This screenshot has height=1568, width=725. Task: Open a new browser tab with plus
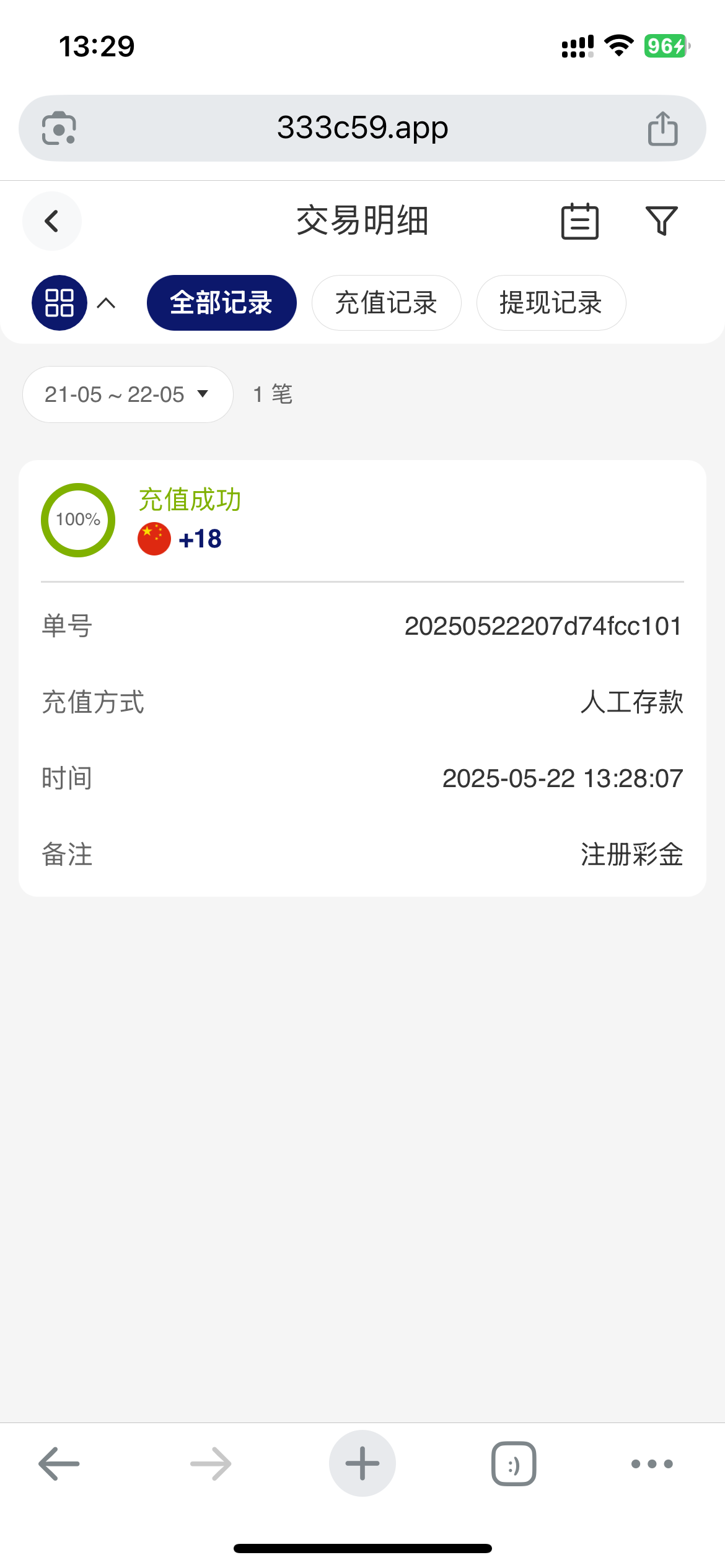click(x=362, y=1464)
